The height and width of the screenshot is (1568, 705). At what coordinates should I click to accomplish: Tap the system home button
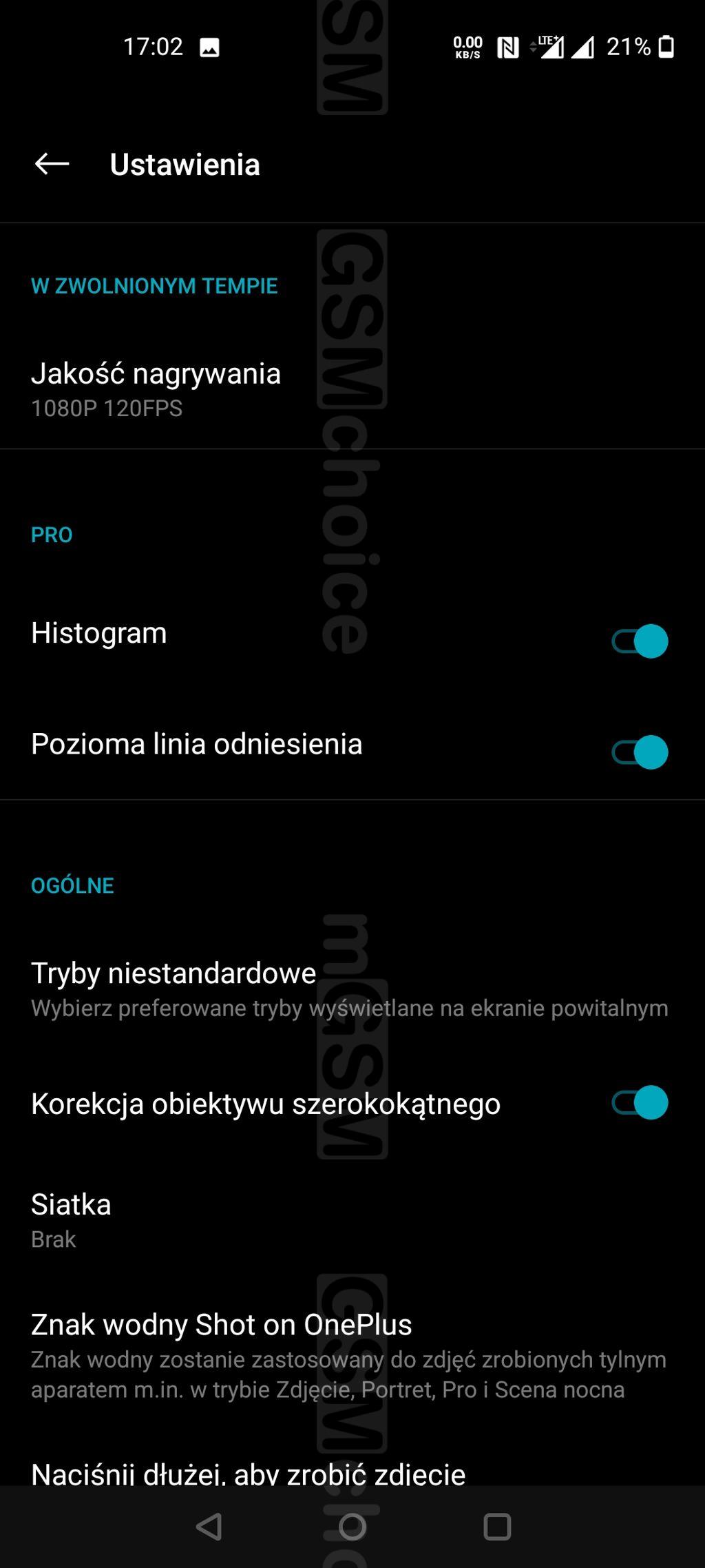(352, 1527)
